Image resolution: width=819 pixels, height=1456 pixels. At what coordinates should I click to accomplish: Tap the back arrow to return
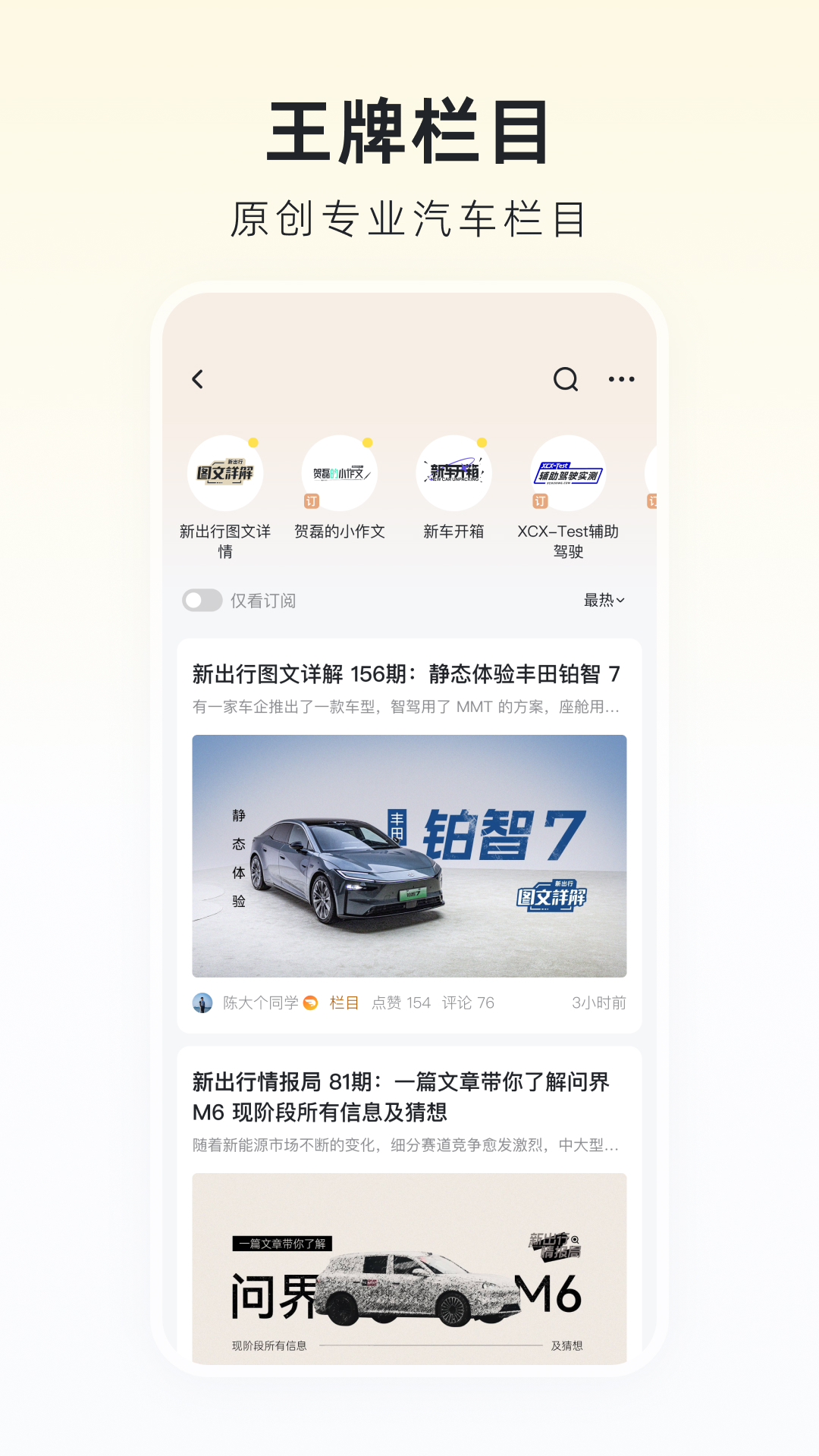[x=199, y=378]
